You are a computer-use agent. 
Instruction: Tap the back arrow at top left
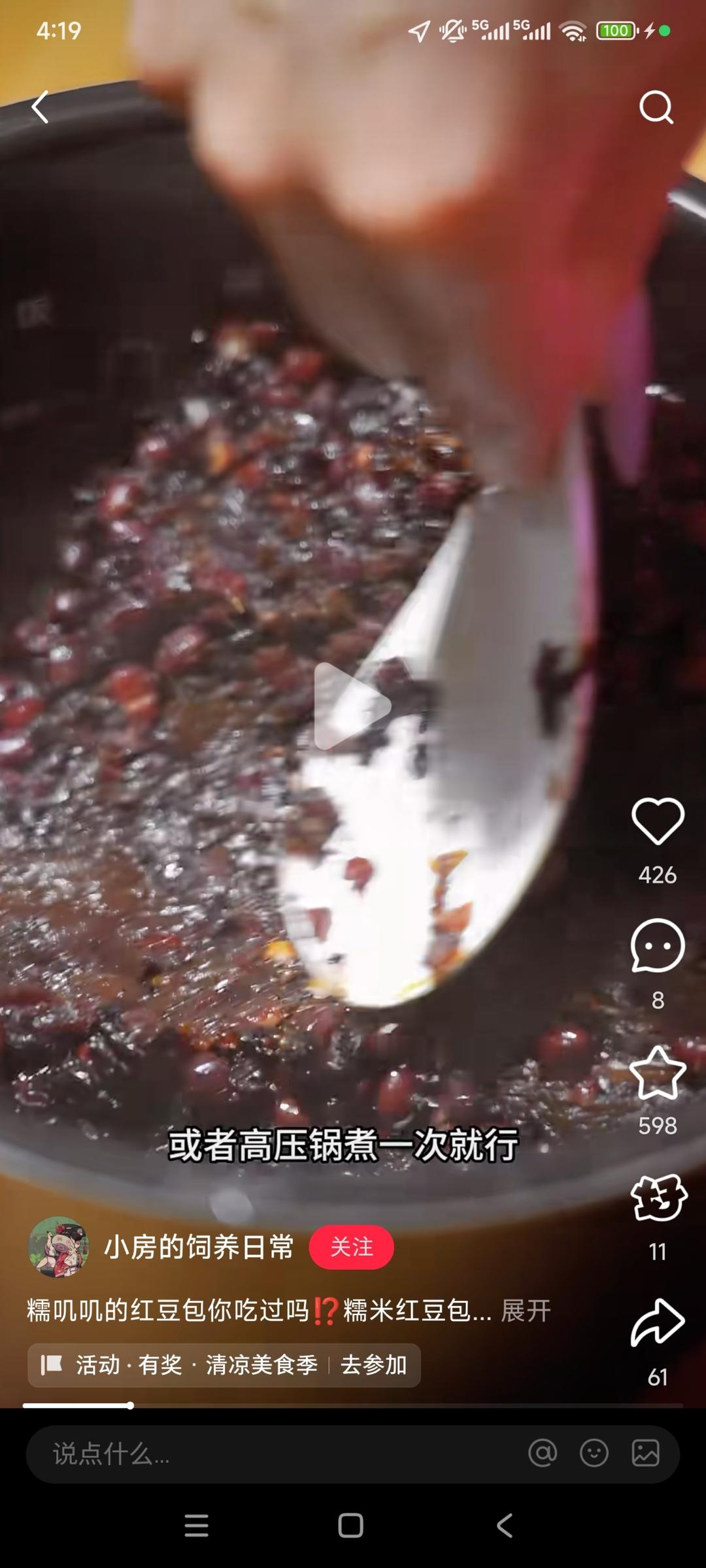tap(41, 108)
